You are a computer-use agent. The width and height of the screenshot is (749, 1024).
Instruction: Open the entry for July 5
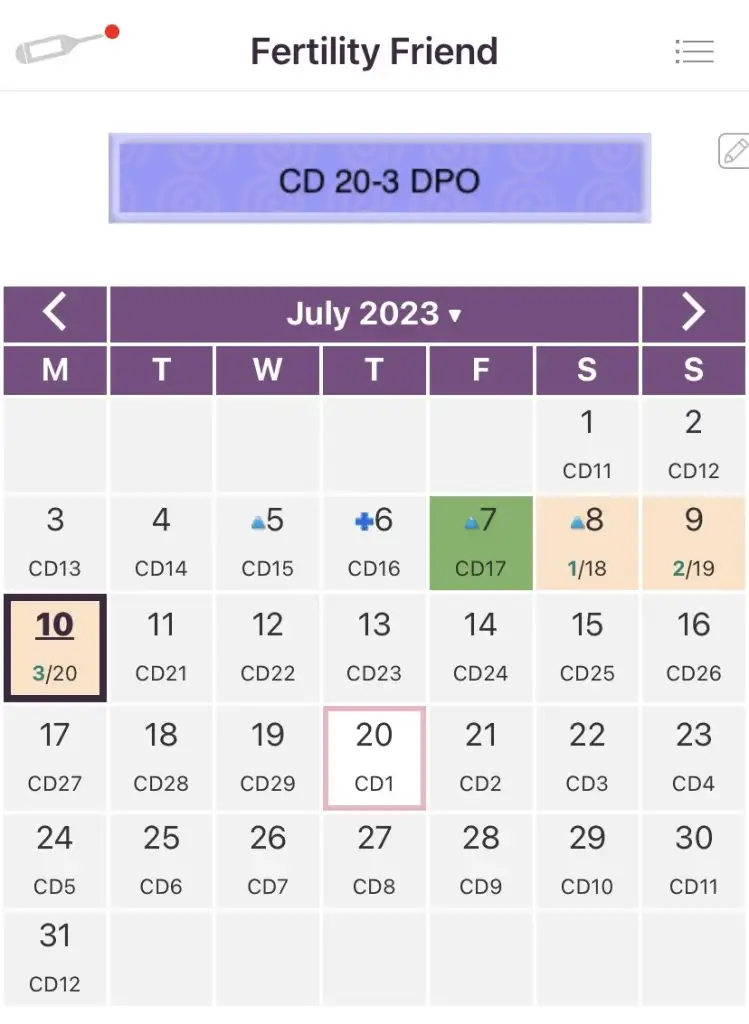coord(267,542)
